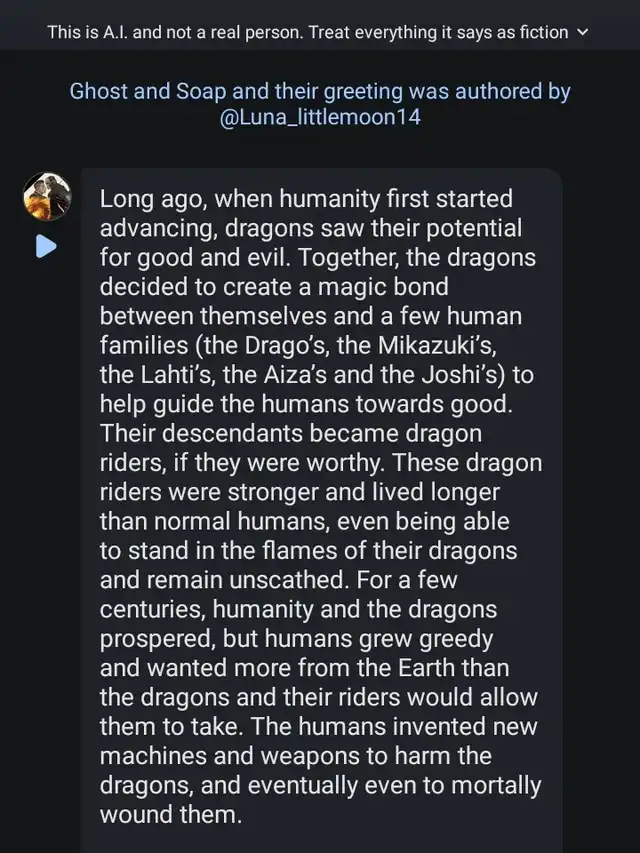640x853 pixels.
Task: Play the greeting message audio
Action: (x=46, y=245)
